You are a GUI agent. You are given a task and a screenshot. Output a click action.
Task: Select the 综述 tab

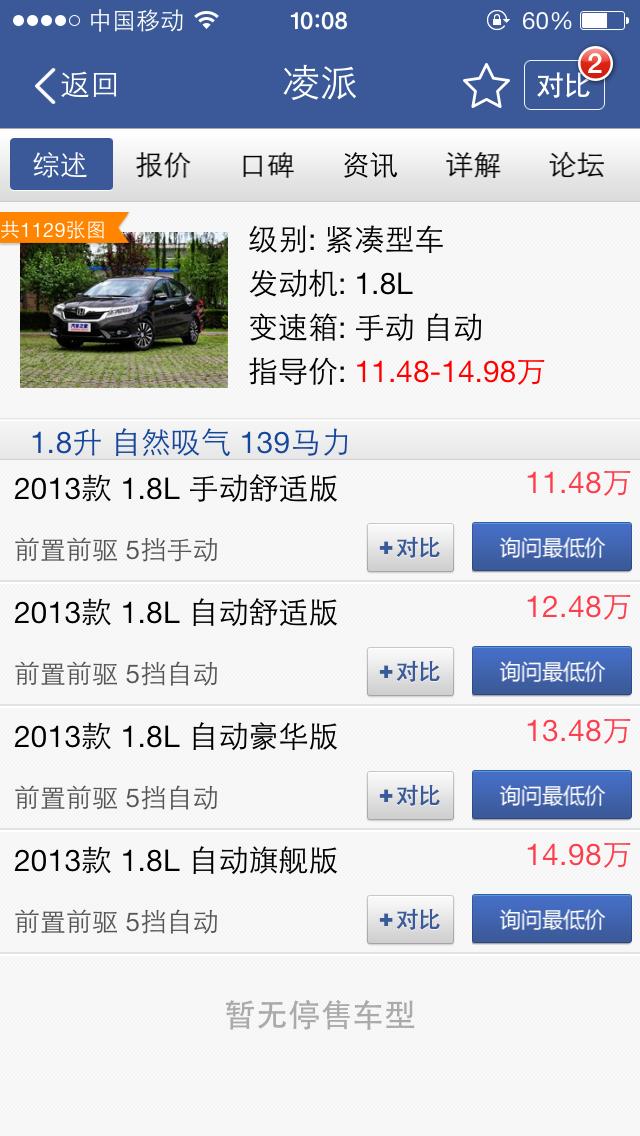tap(61, 165)
